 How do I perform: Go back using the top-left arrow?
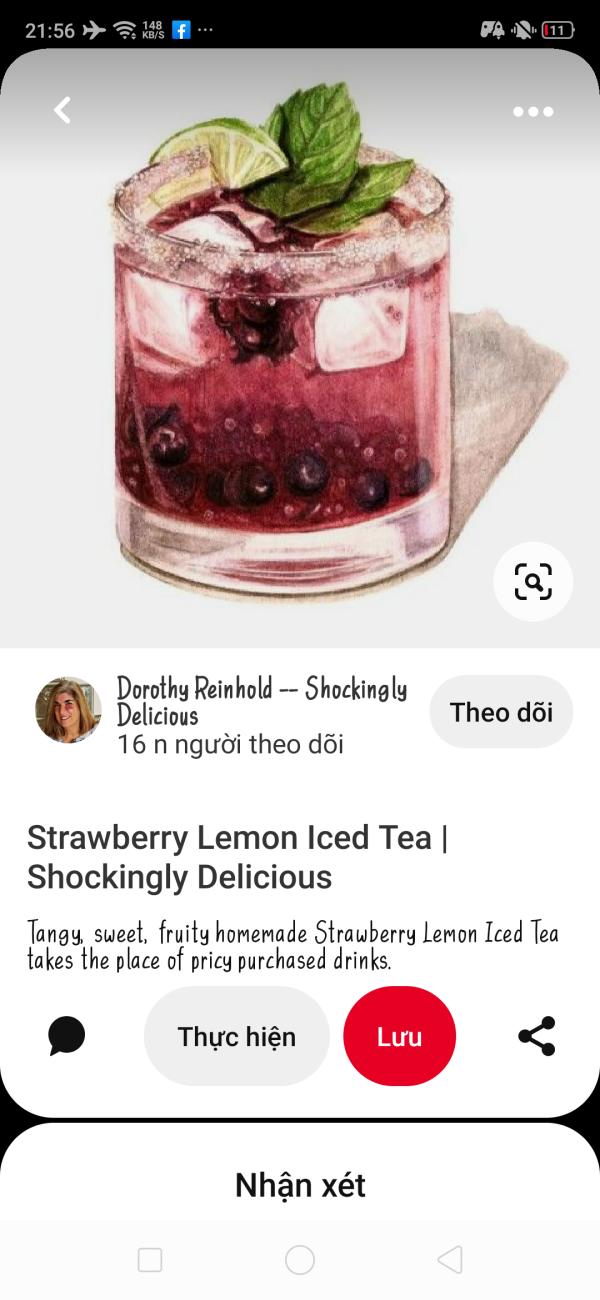coord(62,110)
